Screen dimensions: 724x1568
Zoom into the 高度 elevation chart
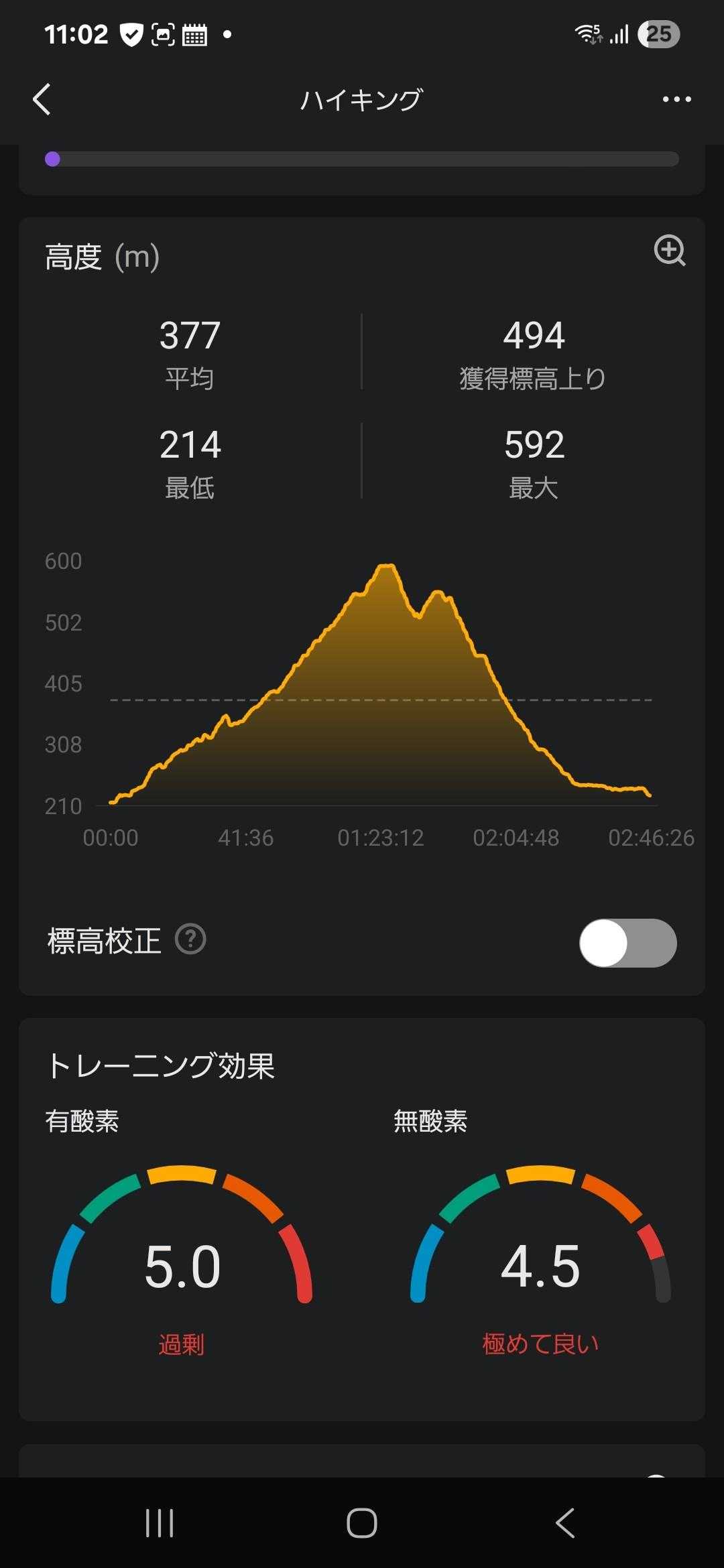[669, 251]
